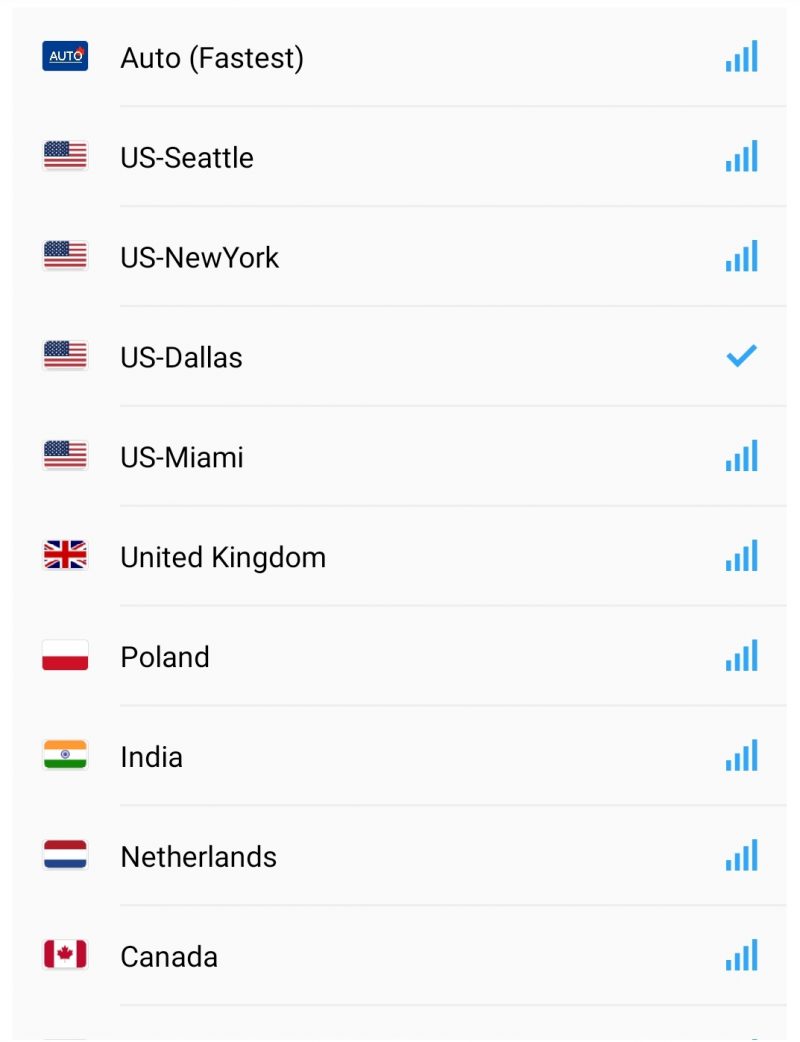Click the US-NewYork flag icon
The width and height of the screenshot is (800, 1042).
[x=64, y=256]
